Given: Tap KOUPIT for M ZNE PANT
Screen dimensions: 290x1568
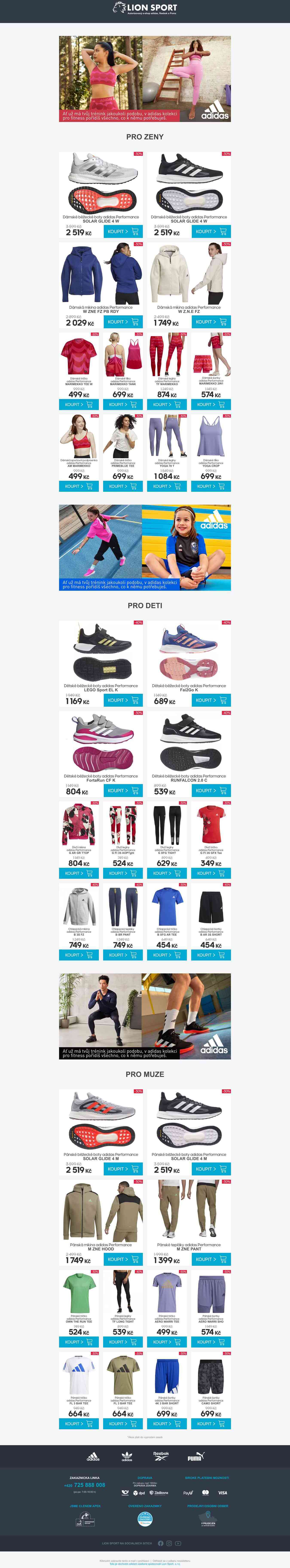Looking at the screenshot, I should click(x=210, y=1259).
